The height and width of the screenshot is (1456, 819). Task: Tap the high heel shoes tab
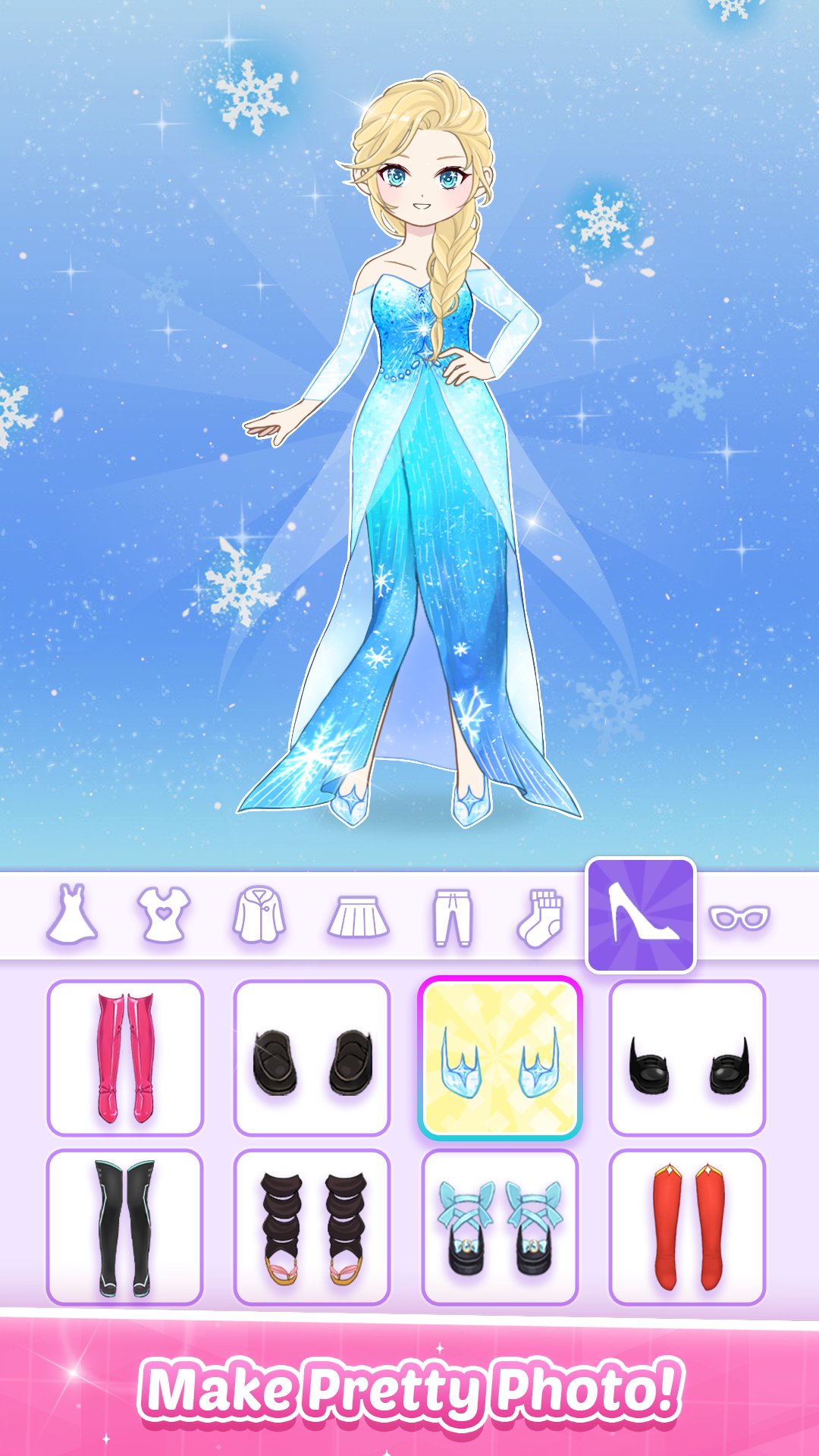pyautogui.click(x=640, y=915)
